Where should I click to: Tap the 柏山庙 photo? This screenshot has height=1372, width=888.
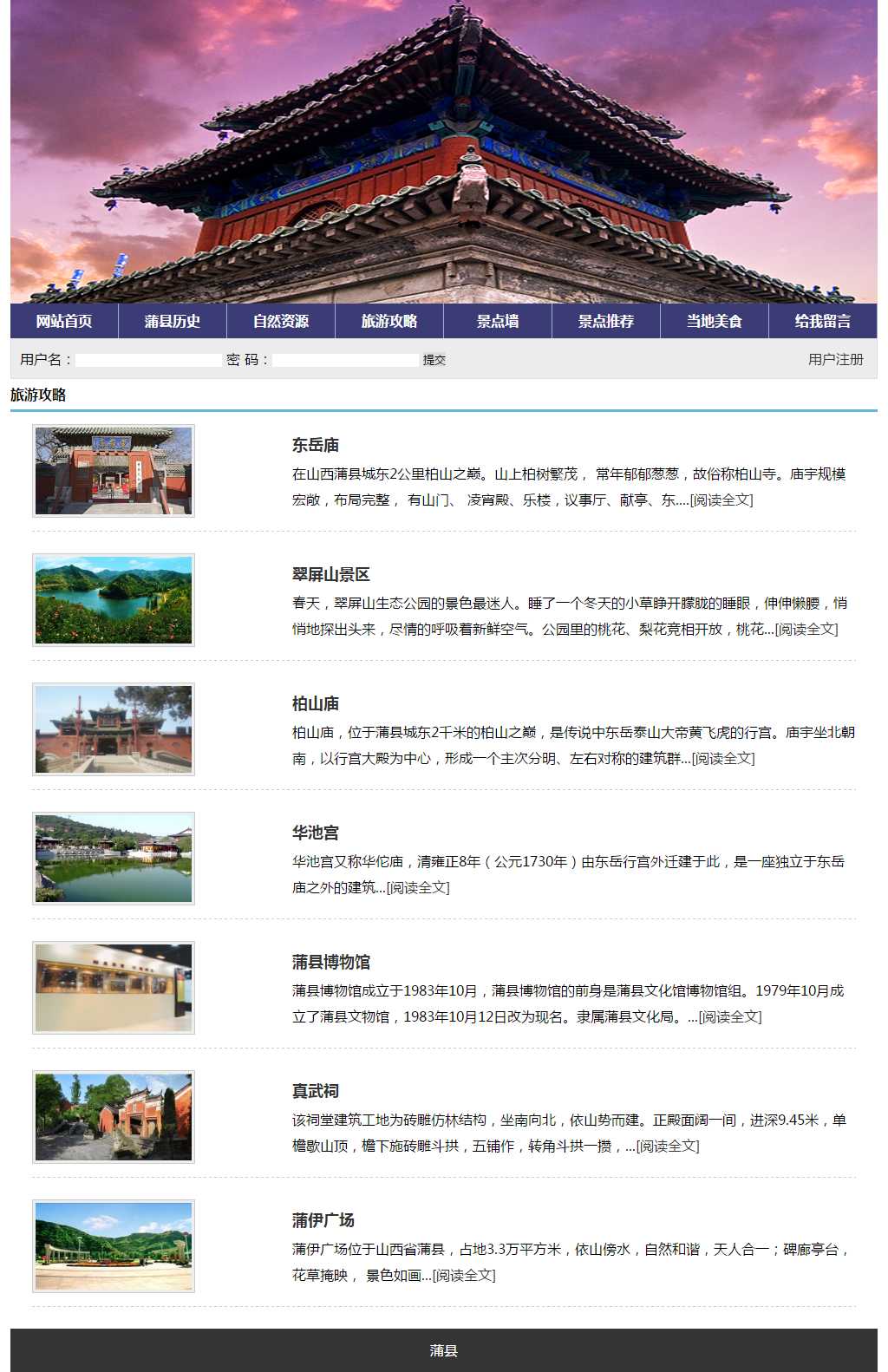pyautogui.click(x=114, y=729)
